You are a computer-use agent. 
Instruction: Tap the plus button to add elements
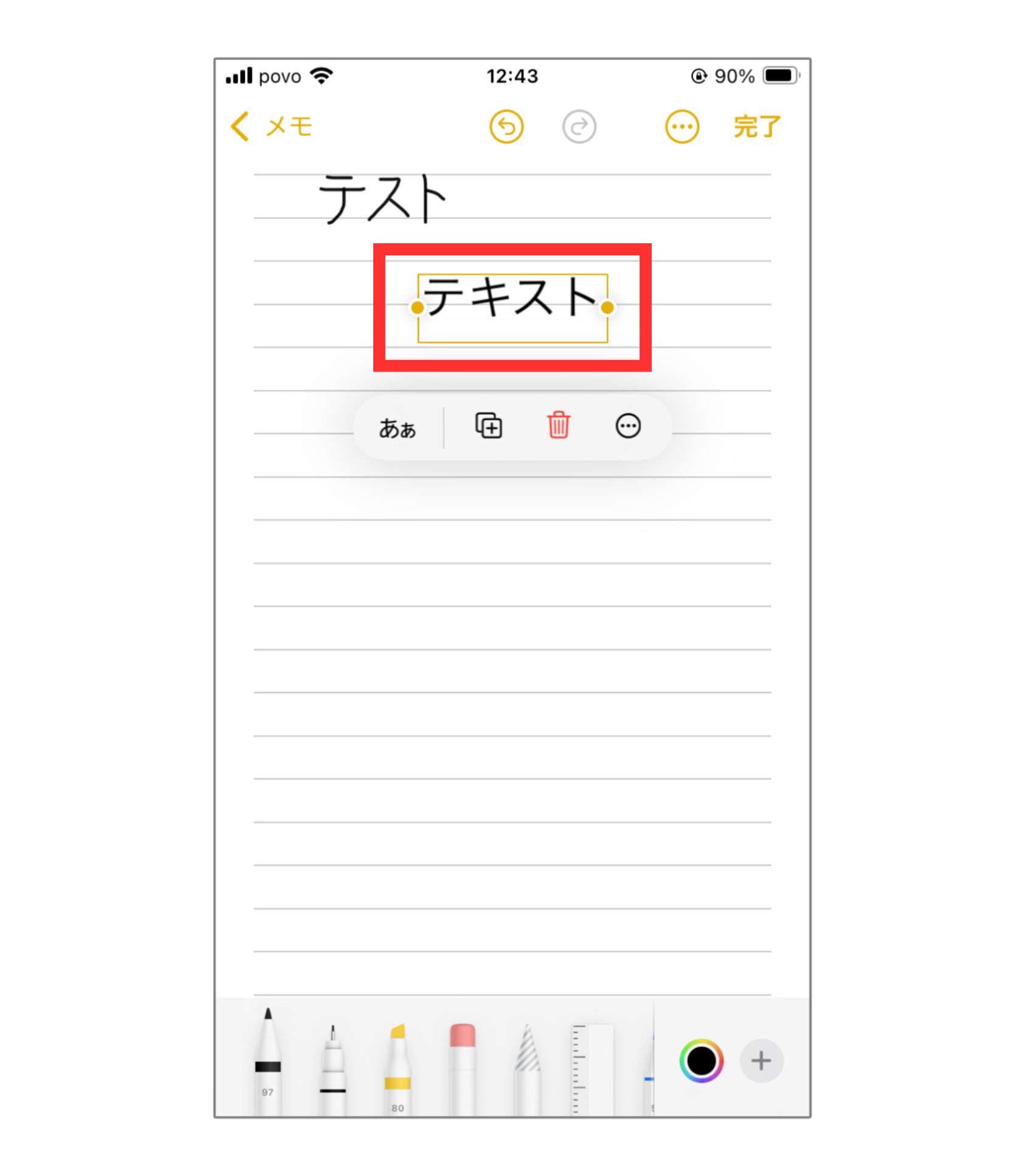761,1061
